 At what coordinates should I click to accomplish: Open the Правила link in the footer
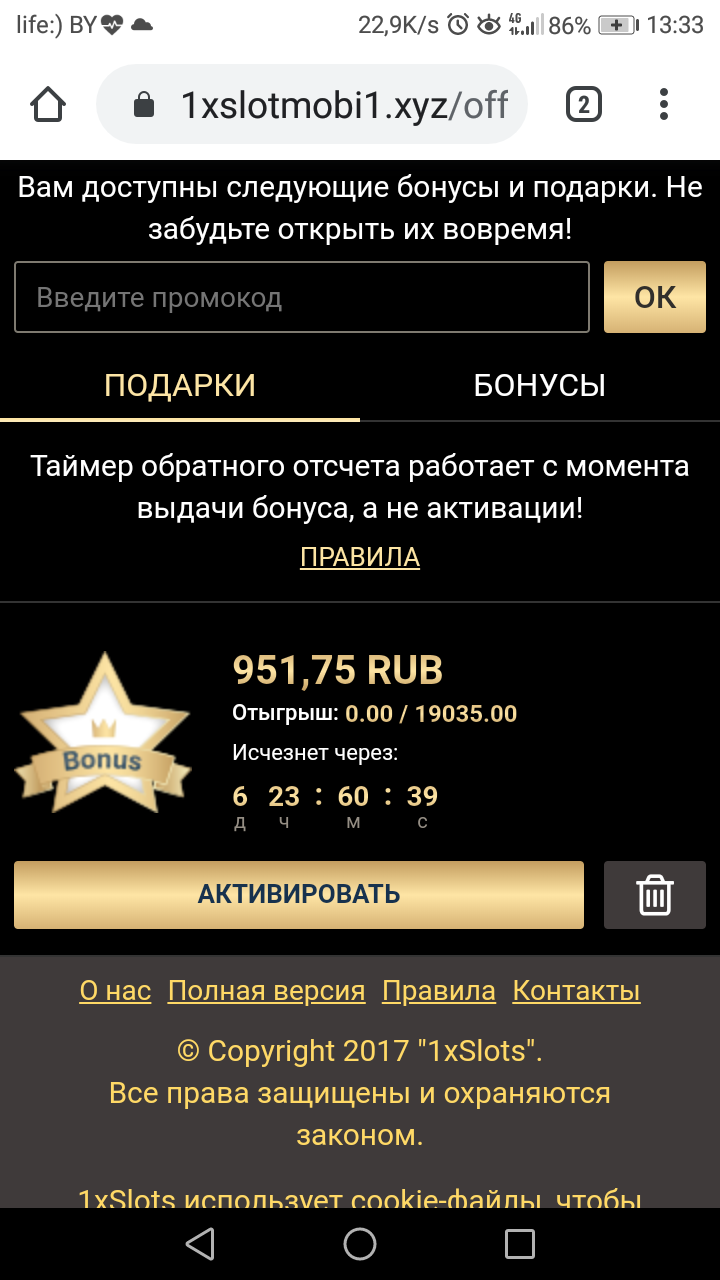[x=439, y=991]
